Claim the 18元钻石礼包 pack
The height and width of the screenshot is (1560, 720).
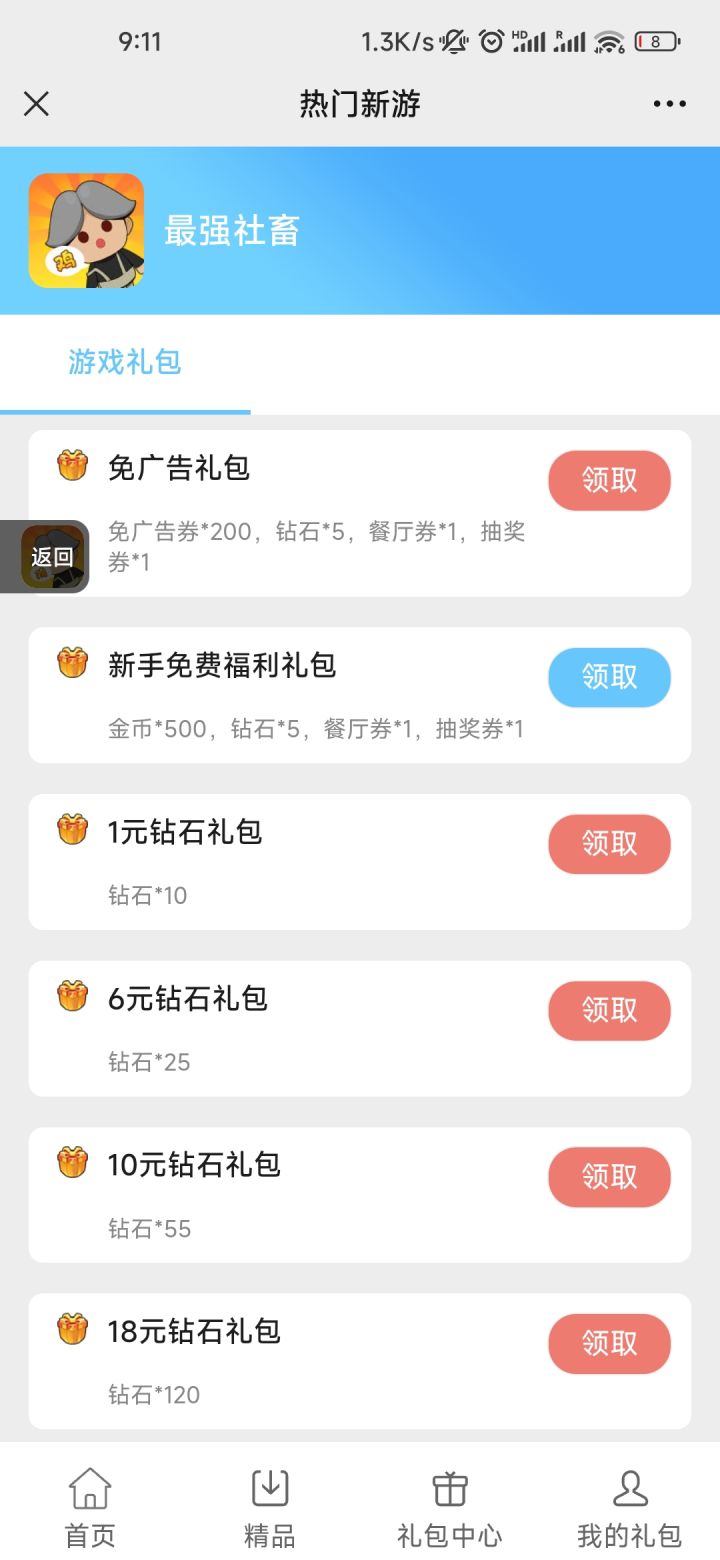(609, 1343)
